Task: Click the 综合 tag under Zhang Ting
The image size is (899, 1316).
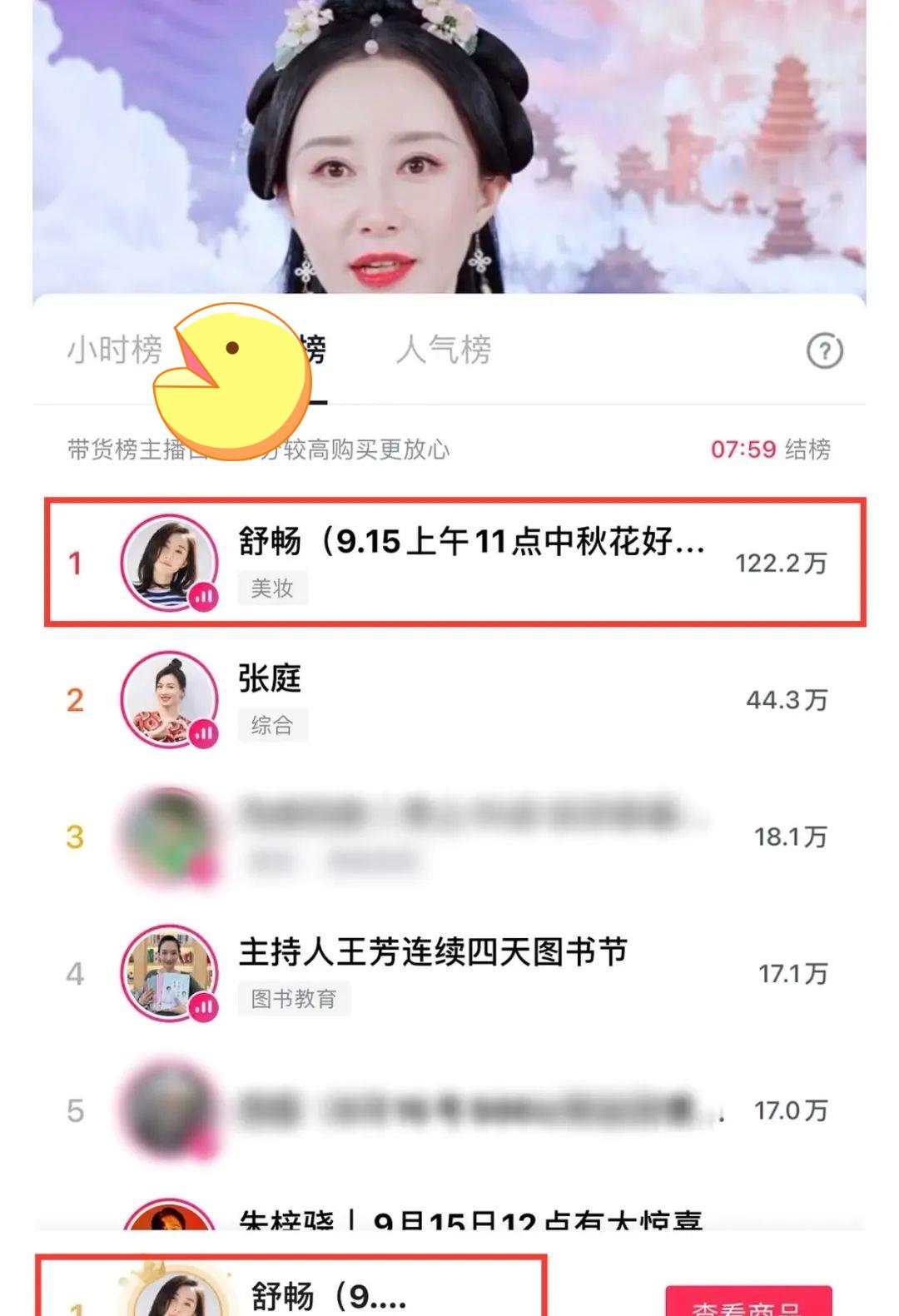Action: (x=275, y=727)
